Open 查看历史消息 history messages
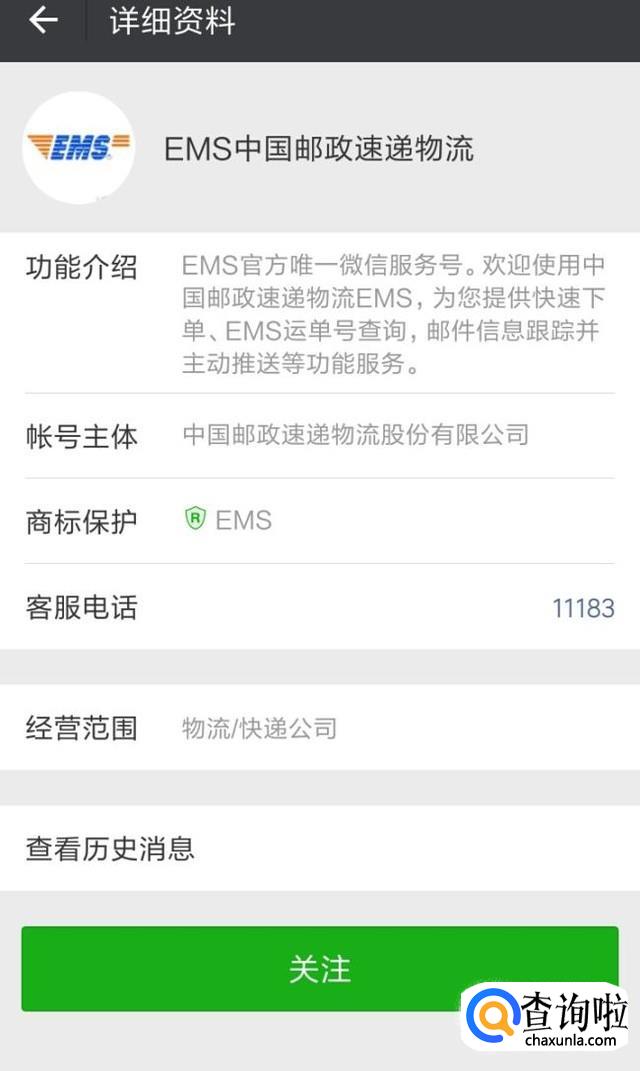 320,849
